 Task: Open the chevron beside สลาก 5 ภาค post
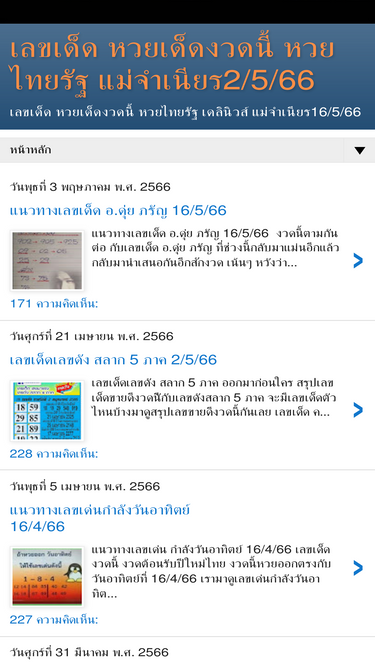pos(358,410)
